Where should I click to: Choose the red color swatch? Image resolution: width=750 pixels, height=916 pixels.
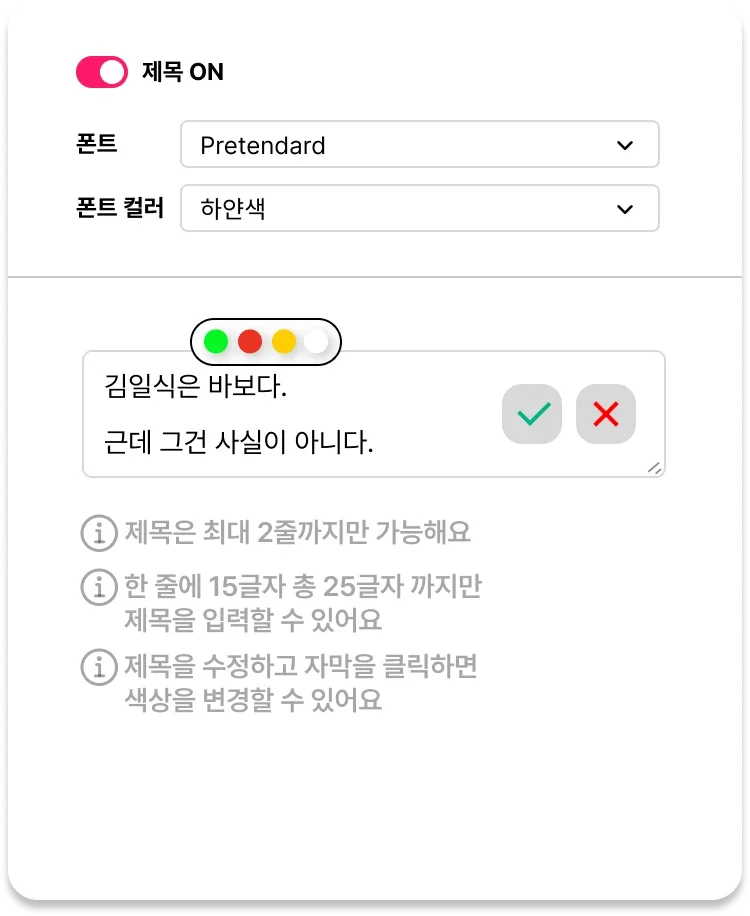[250, 342]
